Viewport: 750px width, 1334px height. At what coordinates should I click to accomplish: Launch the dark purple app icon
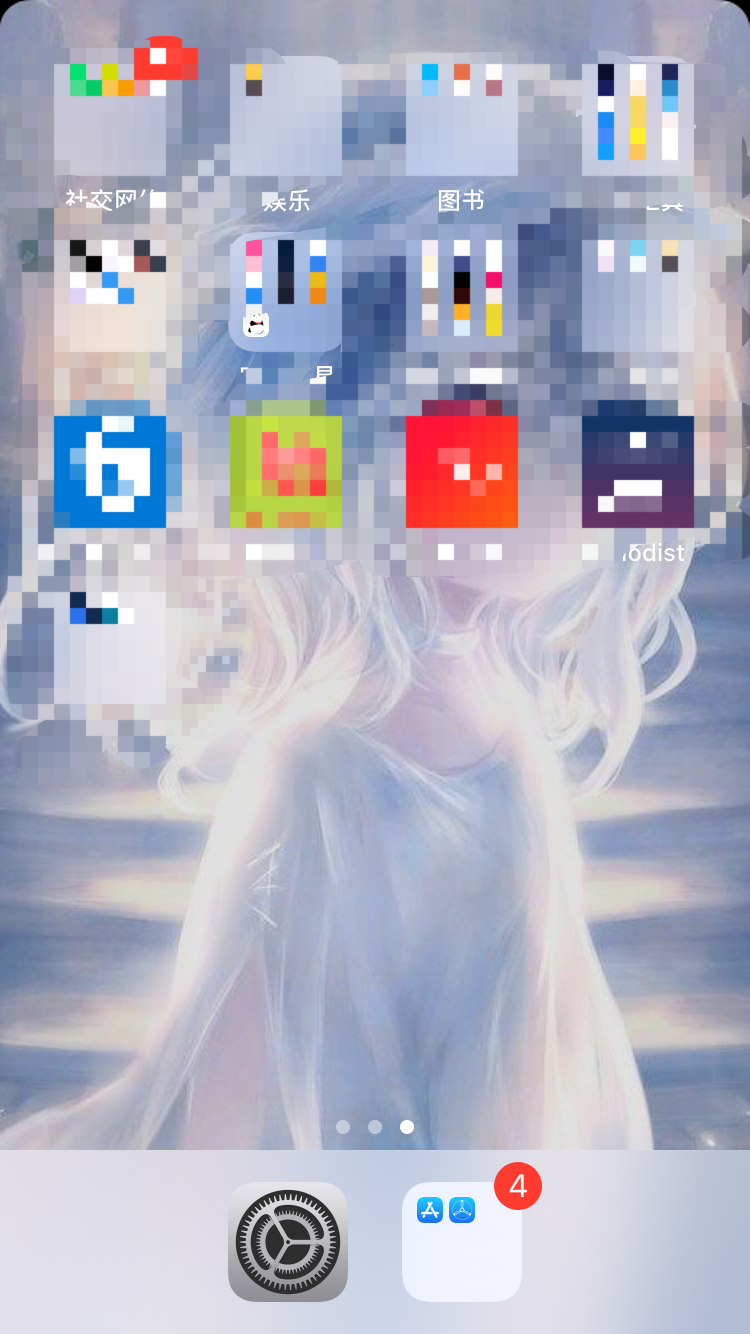(x=638, y=472)
